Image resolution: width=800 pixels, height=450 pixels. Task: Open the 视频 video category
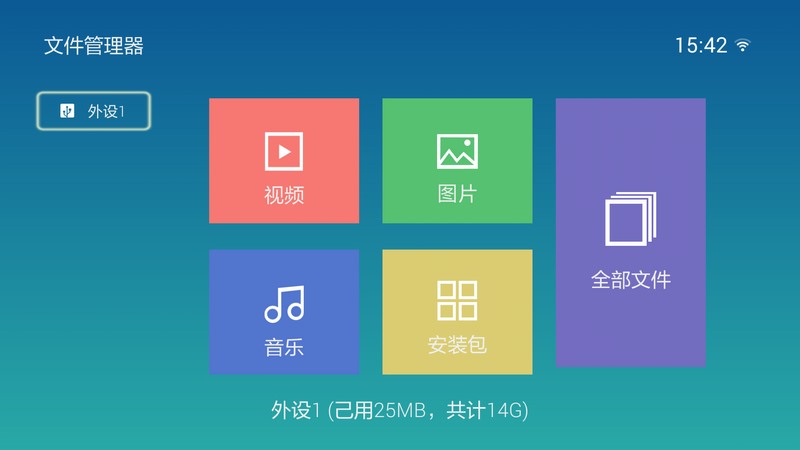point(284,161)
